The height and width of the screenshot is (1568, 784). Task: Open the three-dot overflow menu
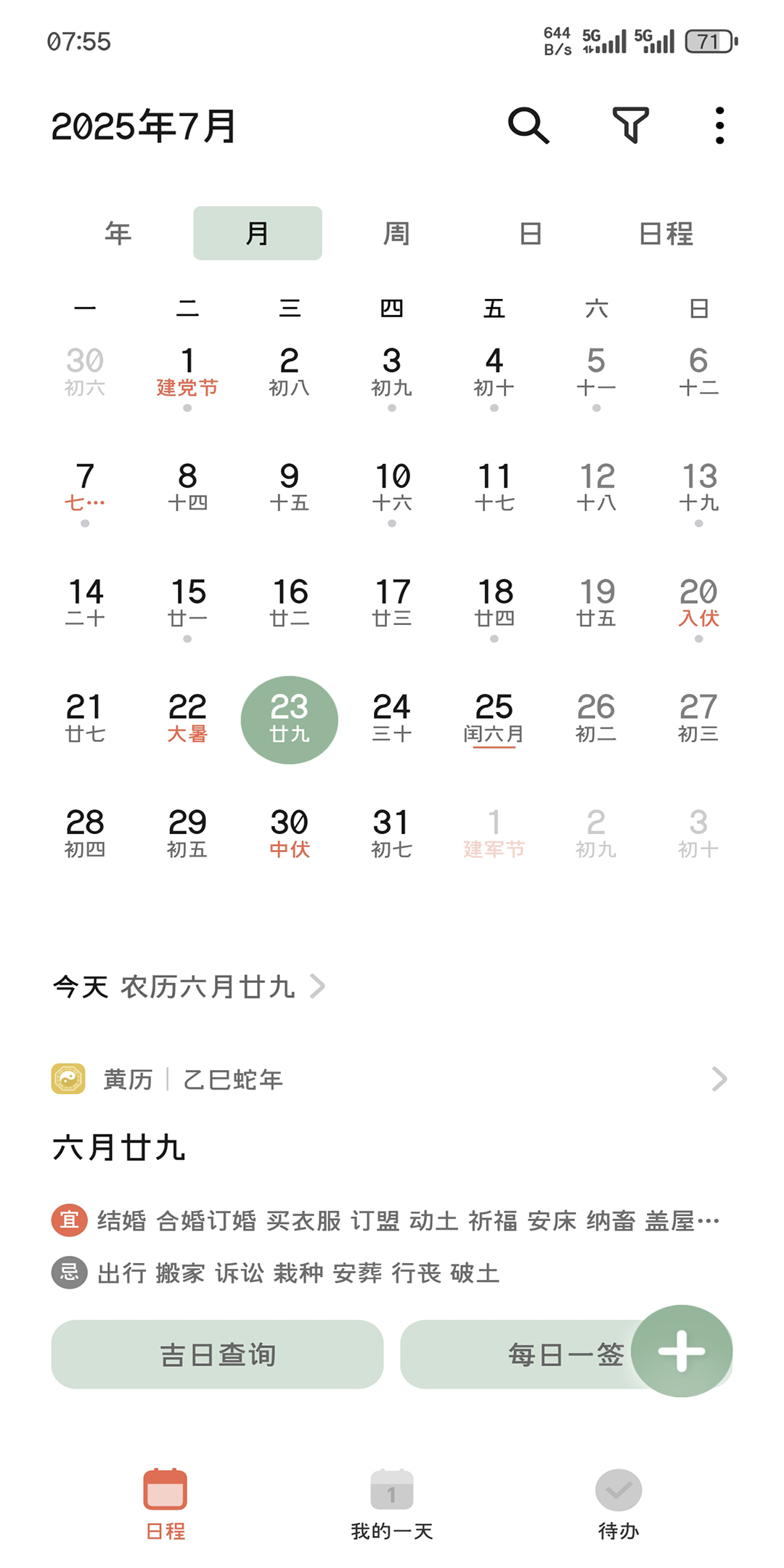click(x=719, y=126)
